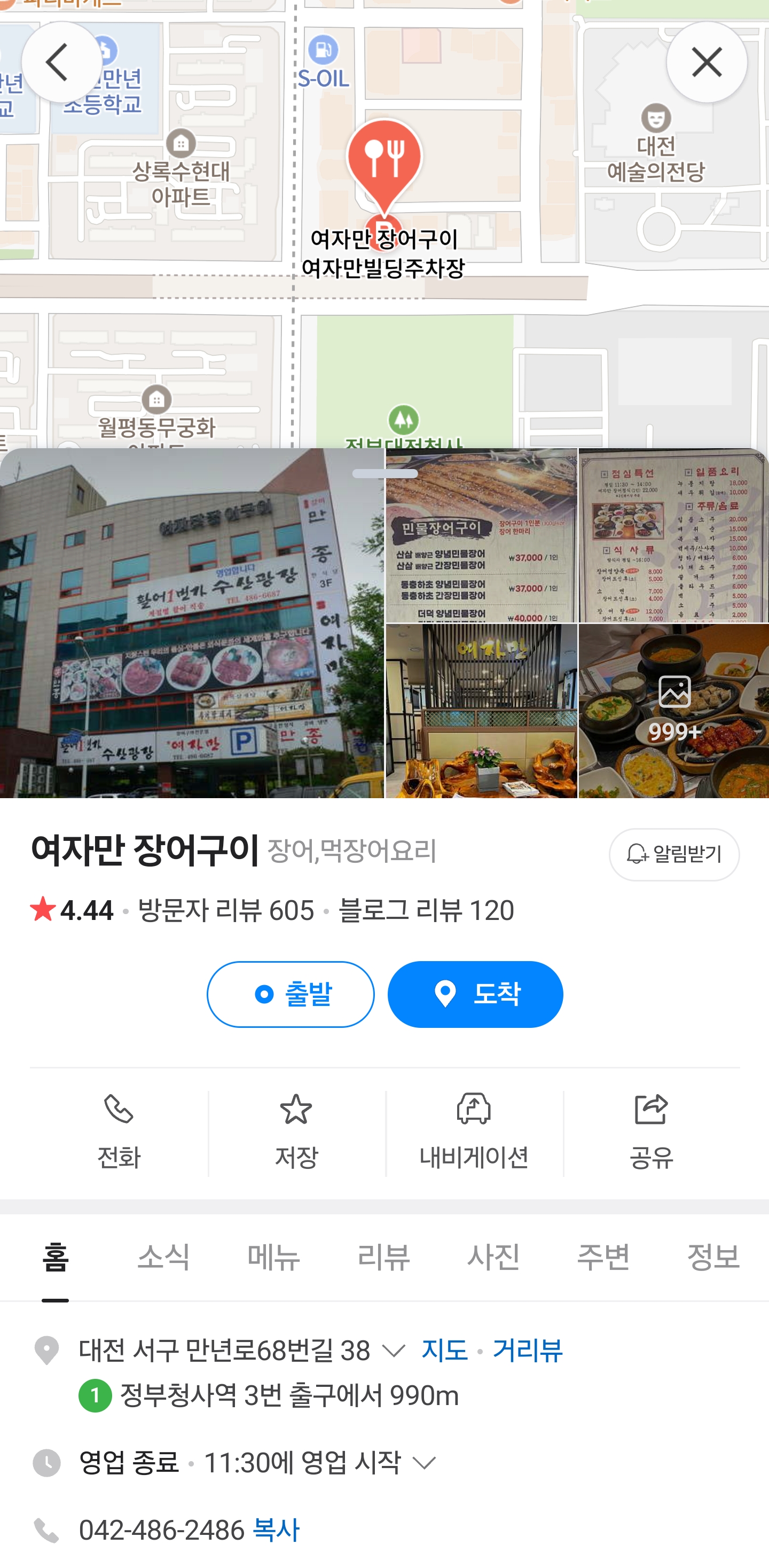Tap 알림받기 to get notifications

tap(673, 854)
